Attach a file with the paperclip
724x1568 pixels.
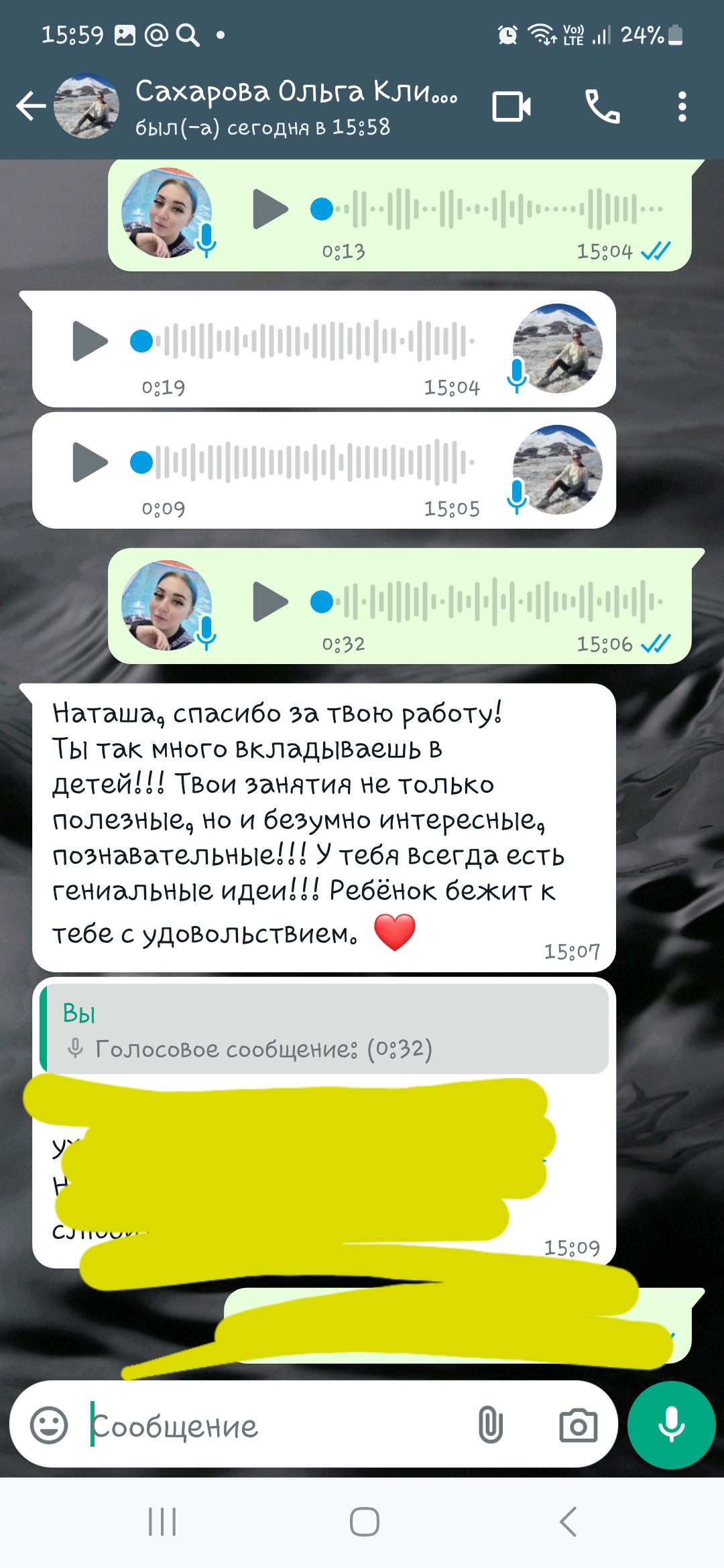pos(490,1425)
